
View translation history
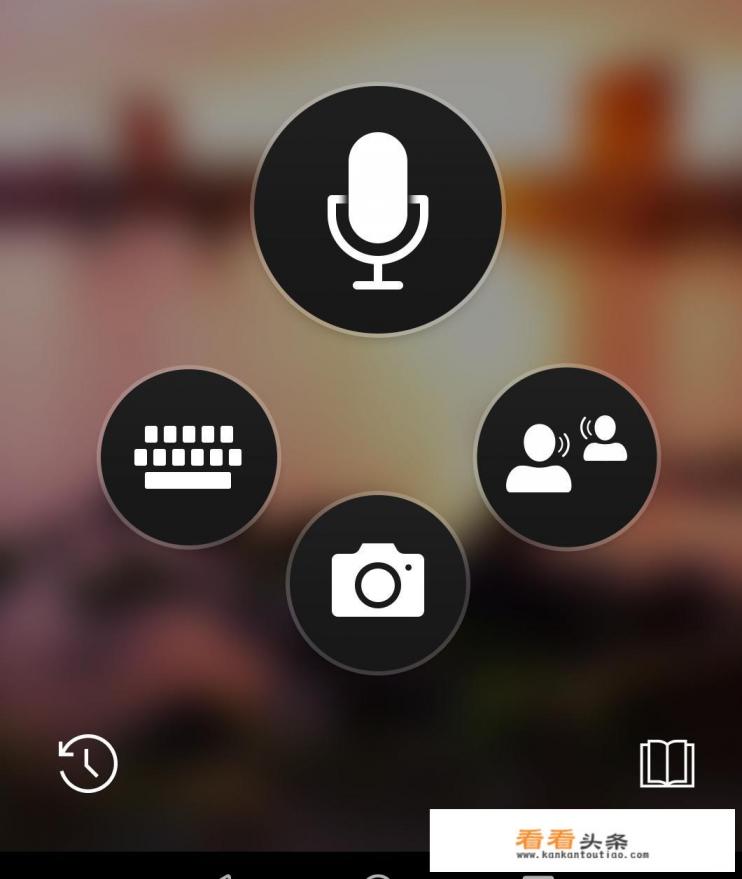point(88,764)
